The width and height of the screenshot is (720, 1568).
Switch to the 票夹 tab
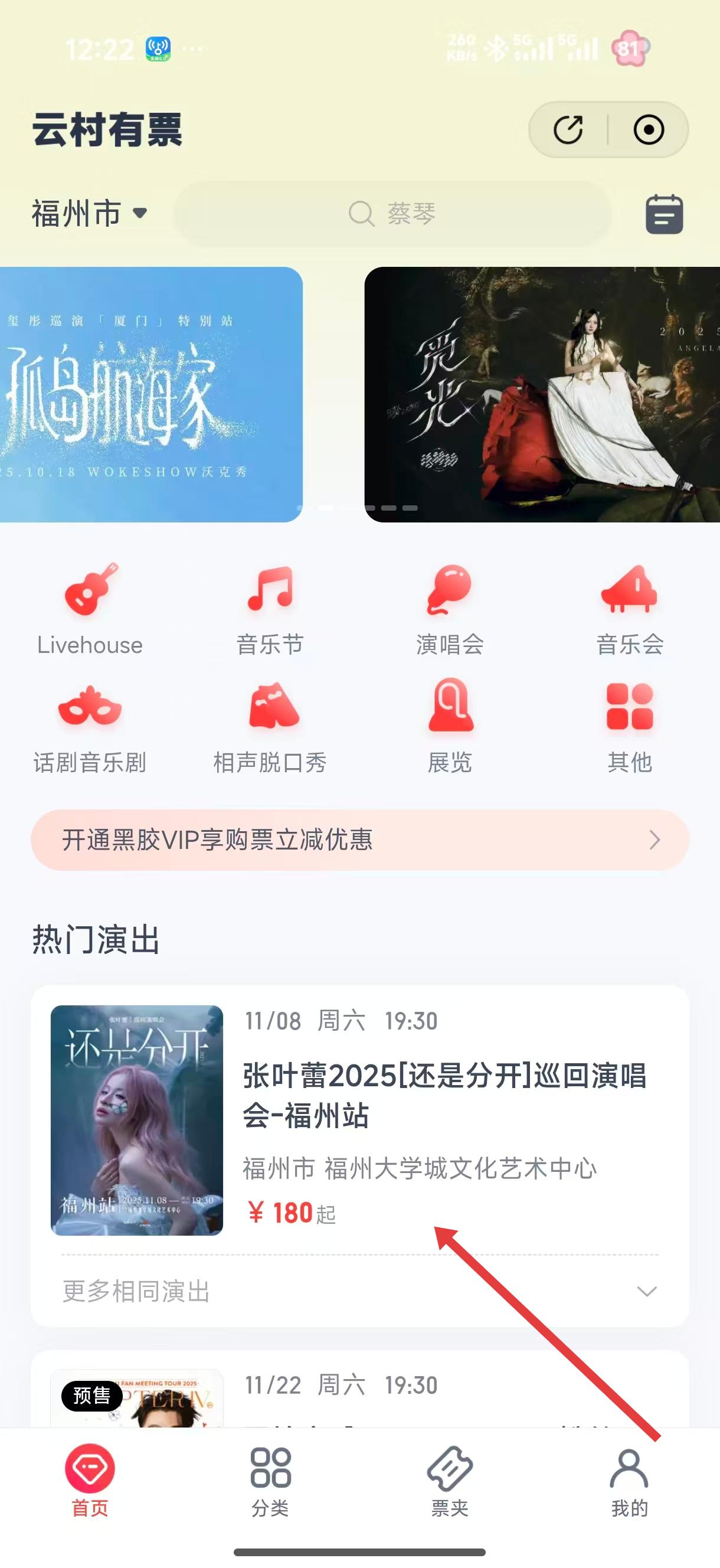pyautogui.click(x=450, y=1482)
